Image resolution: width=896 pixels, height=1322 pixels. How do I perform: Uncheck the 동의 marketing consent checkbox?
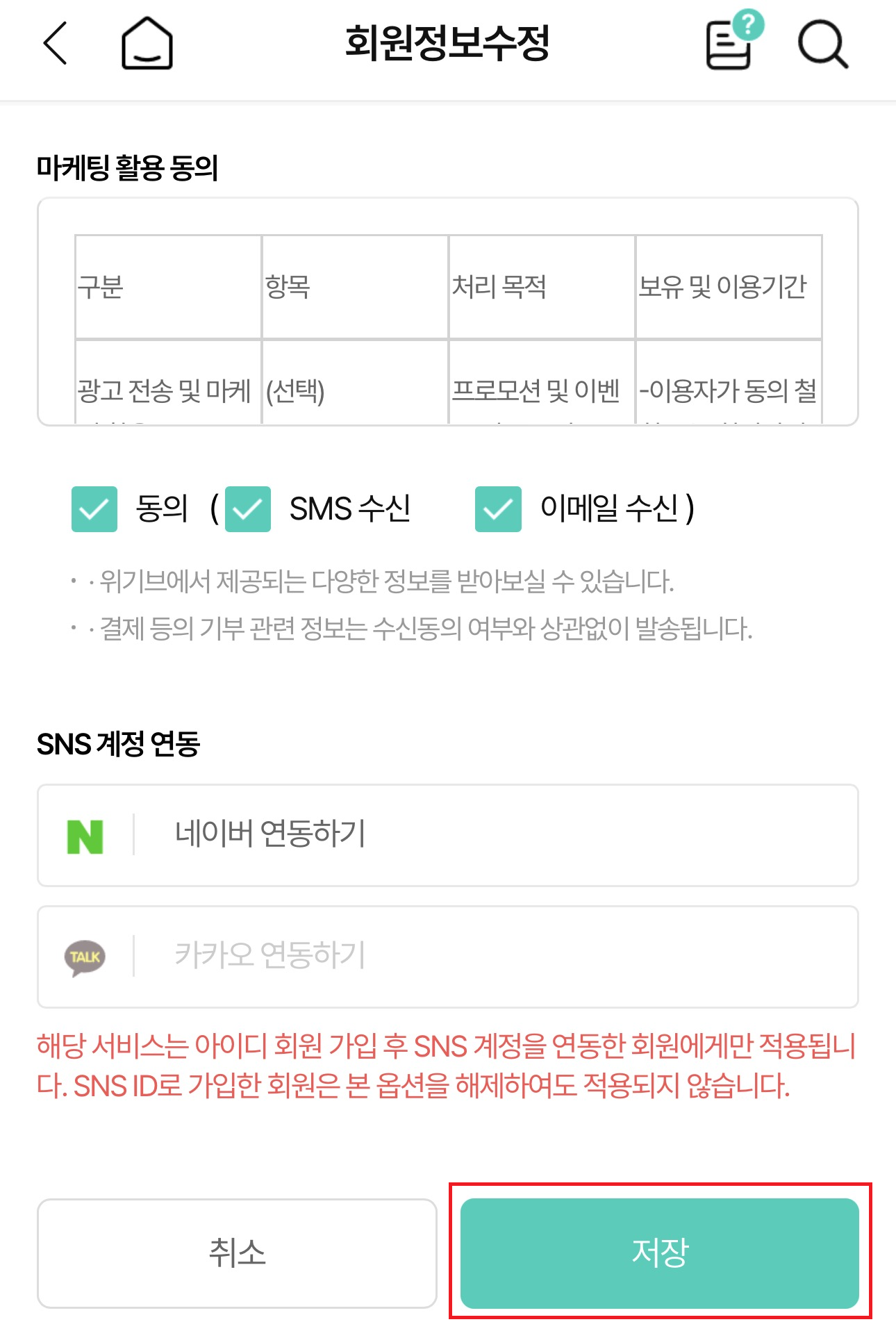[x=94, y=509]
